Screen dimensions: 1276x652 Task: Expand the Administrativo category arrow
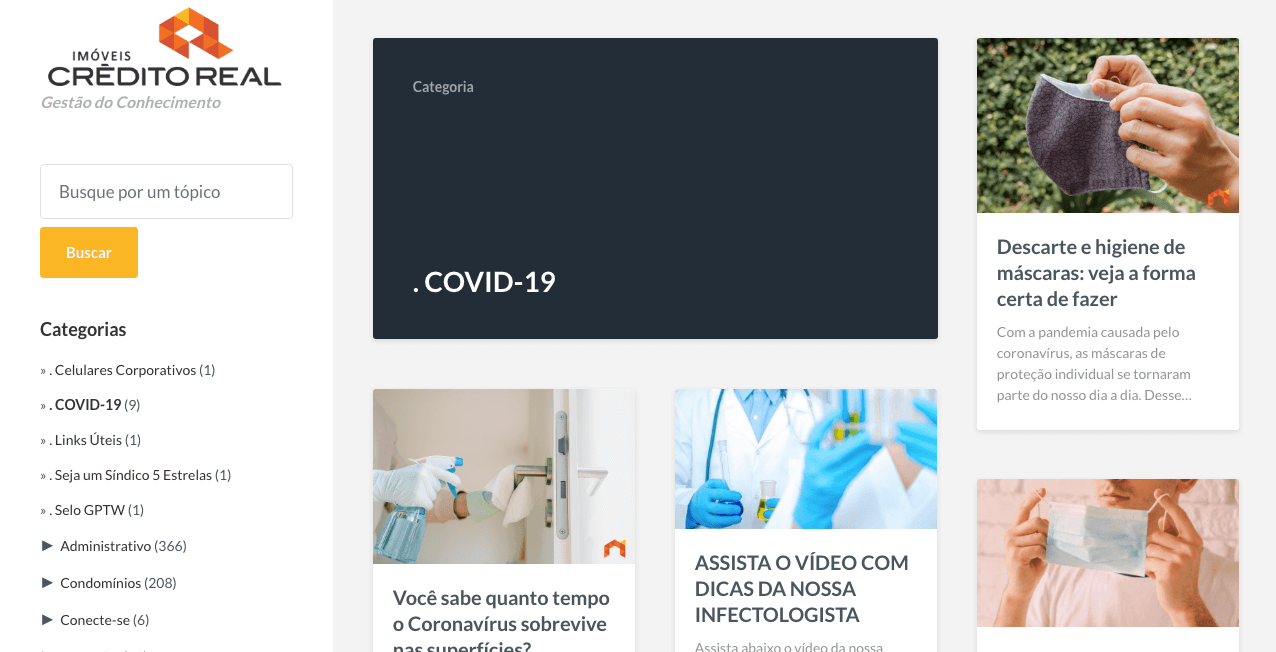[x=47, y=545]
